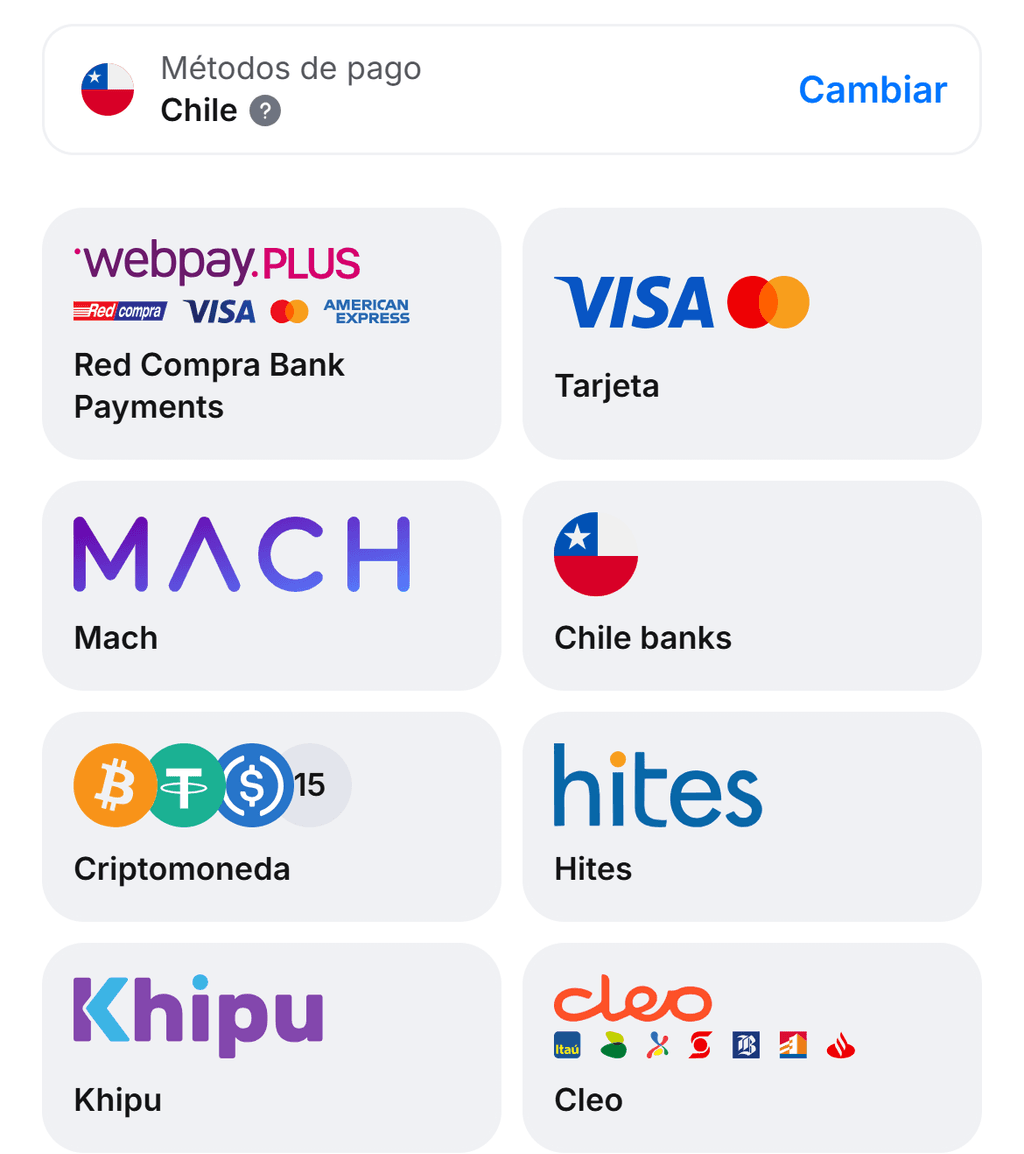Screen dimensions: 1024x1154
Task: Select Red Compra Bank Payments via Webpay Plus
Action: (271, 334)
